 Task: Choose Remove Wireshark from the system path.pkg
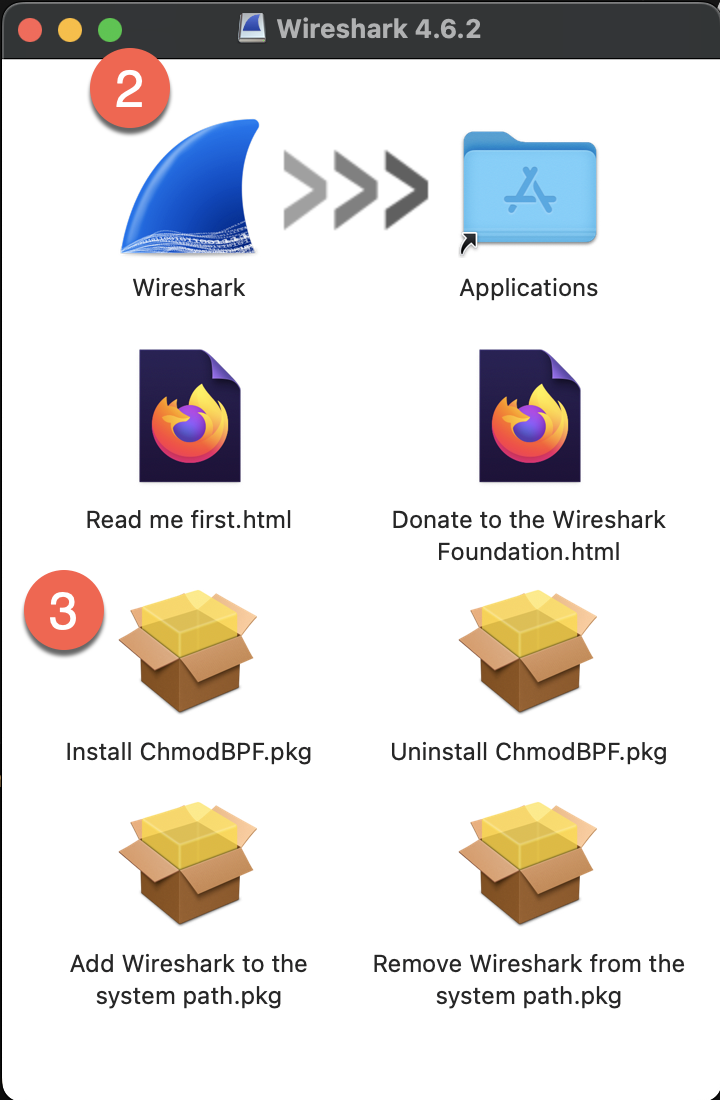[528, 861]
